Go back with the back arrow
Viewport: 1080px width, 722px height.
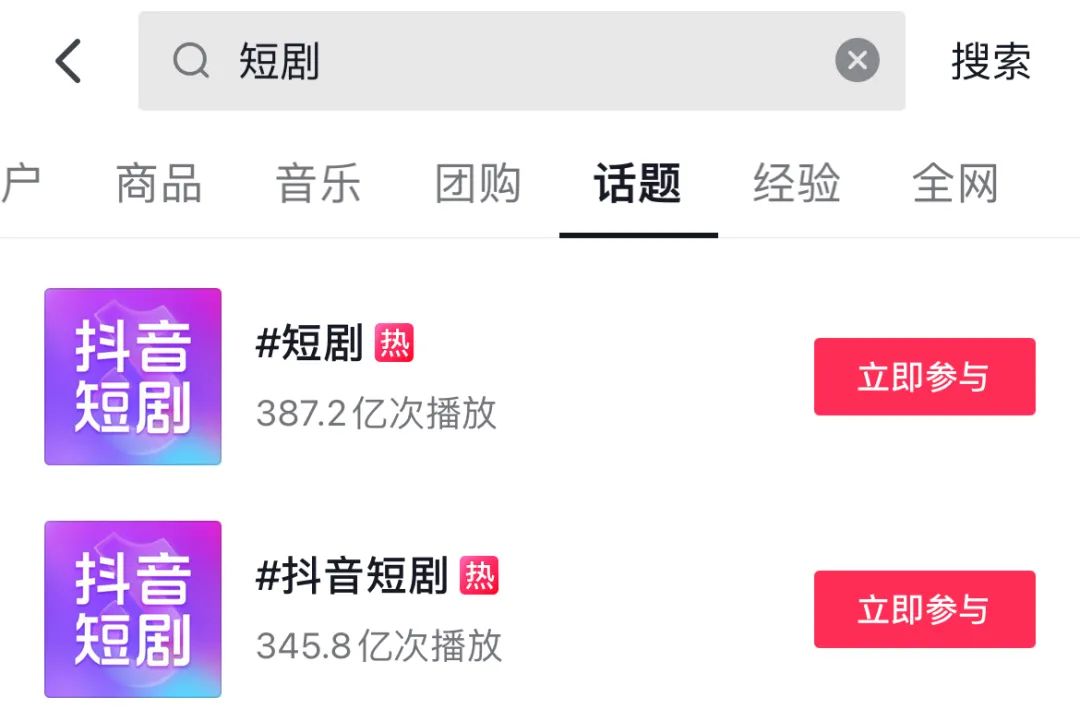(x=68, y=61)
